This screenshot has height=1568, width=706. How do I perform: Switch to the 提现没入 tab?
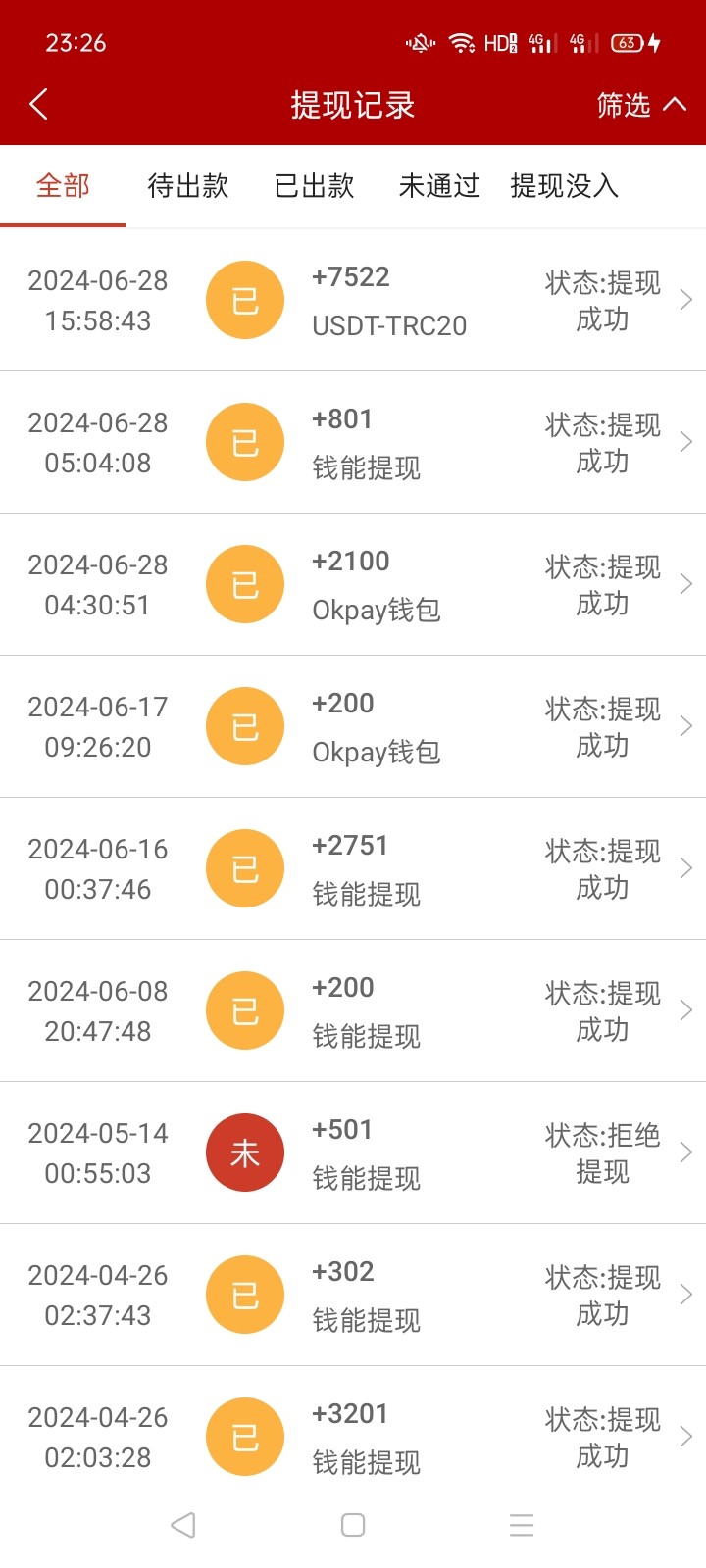coord(564,185)
